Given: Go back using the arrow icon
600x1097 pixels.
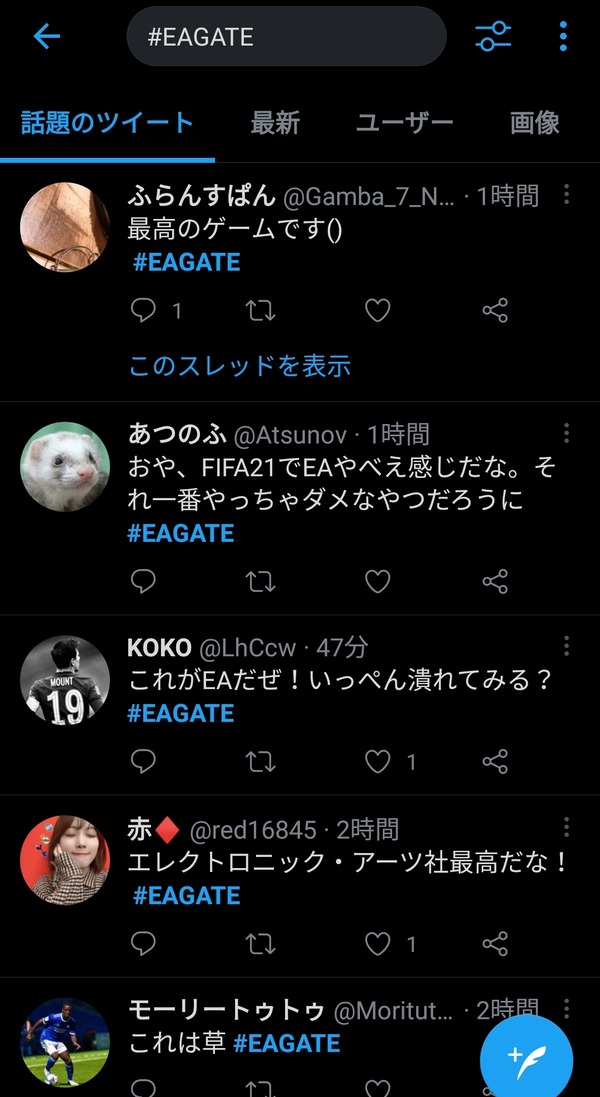Looking at the screenshot, I should click(47, 36).
